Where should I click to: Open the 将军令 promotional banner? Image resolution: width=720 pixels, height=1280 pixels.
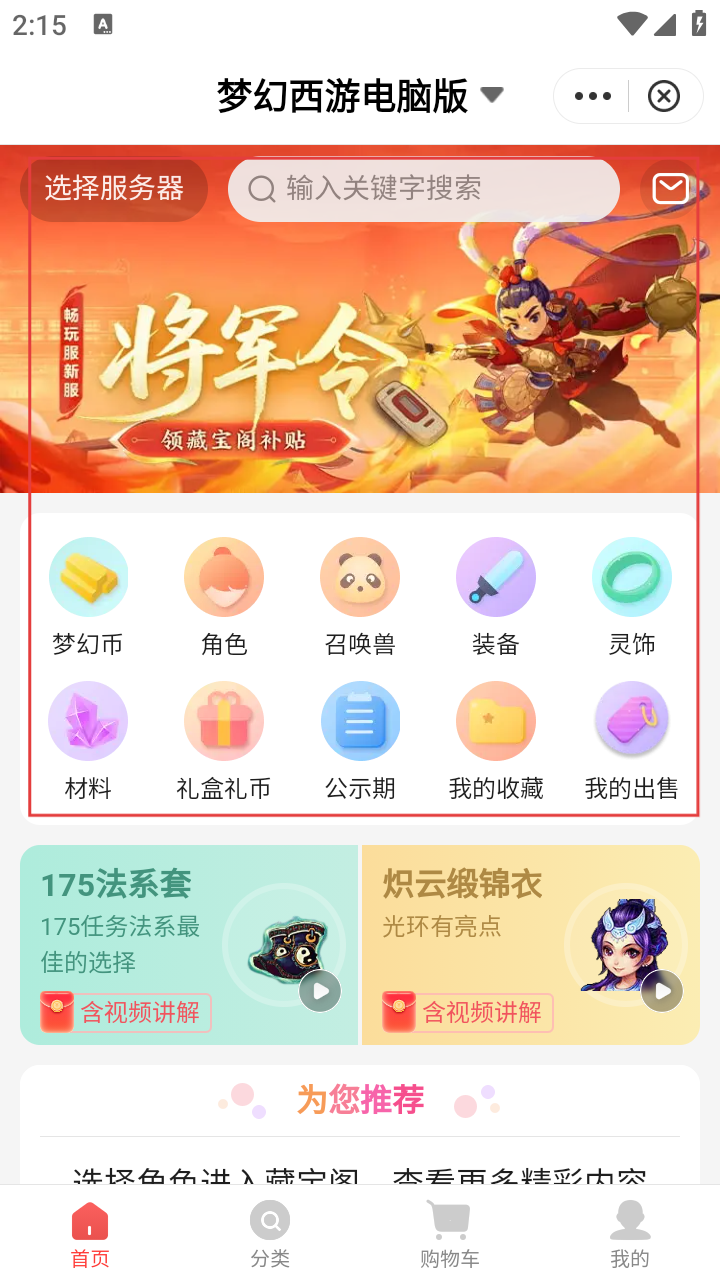pos(360,370)
